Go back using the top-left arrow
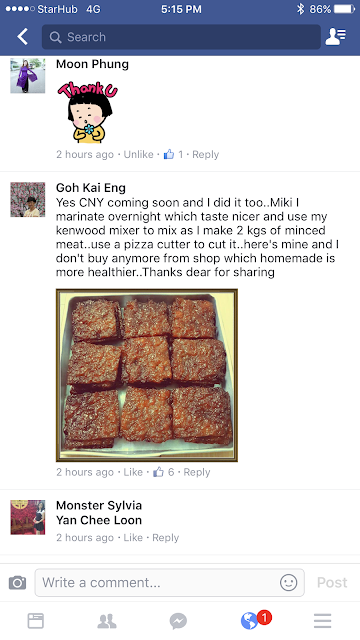The height and width of the screenshot is (640, 360). pos(23,37)
